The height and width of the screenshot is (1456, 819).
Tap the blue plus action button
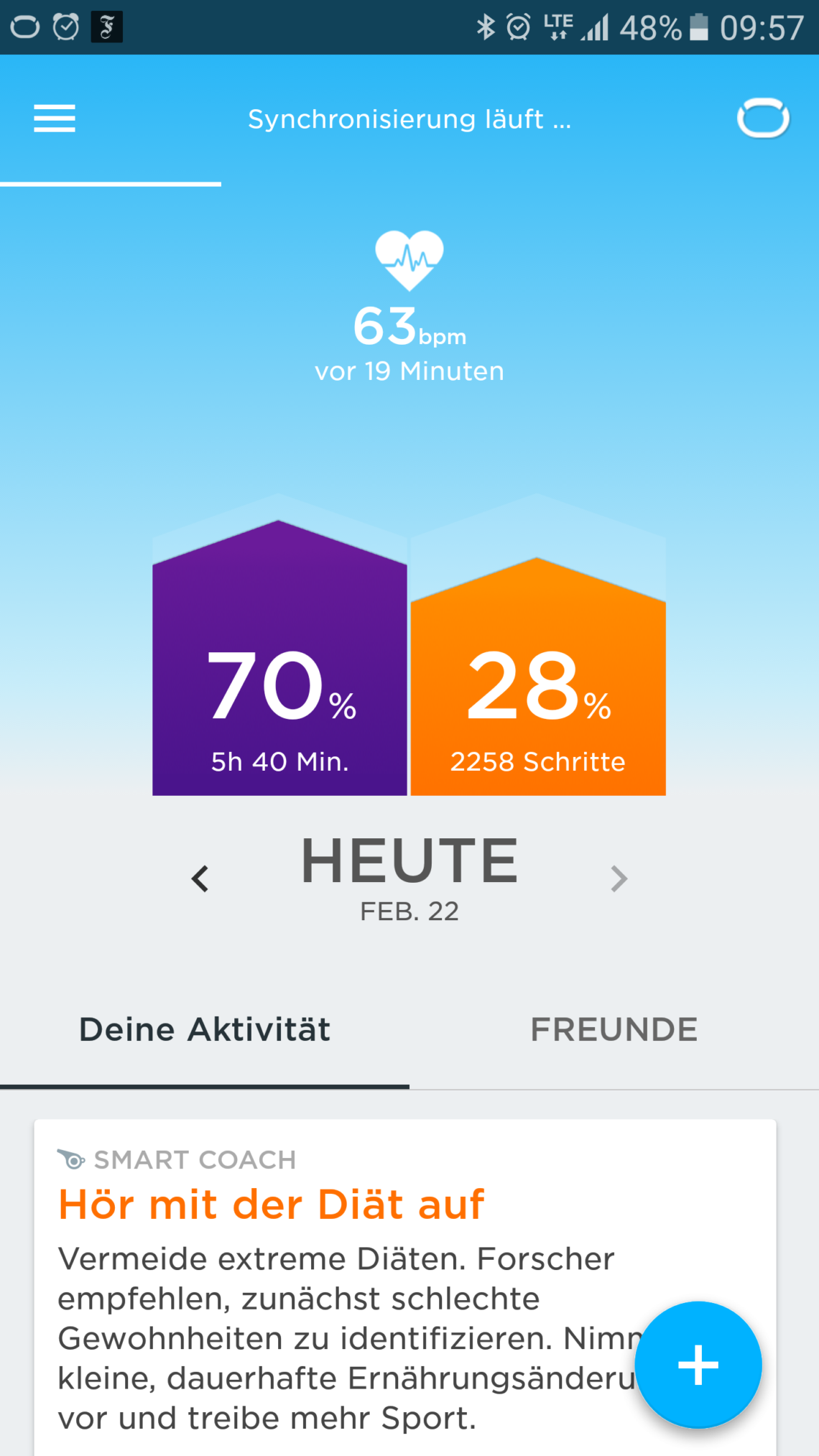click(x=697, y=1363)
